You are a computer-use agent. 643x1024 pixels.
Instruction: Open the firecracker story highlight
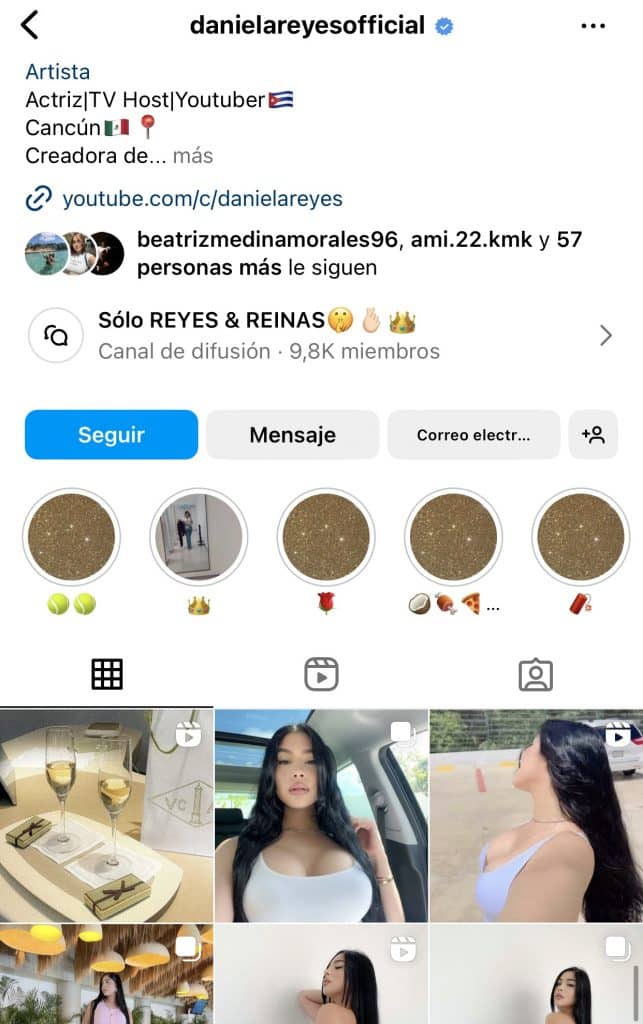click(x=580, y=537)
